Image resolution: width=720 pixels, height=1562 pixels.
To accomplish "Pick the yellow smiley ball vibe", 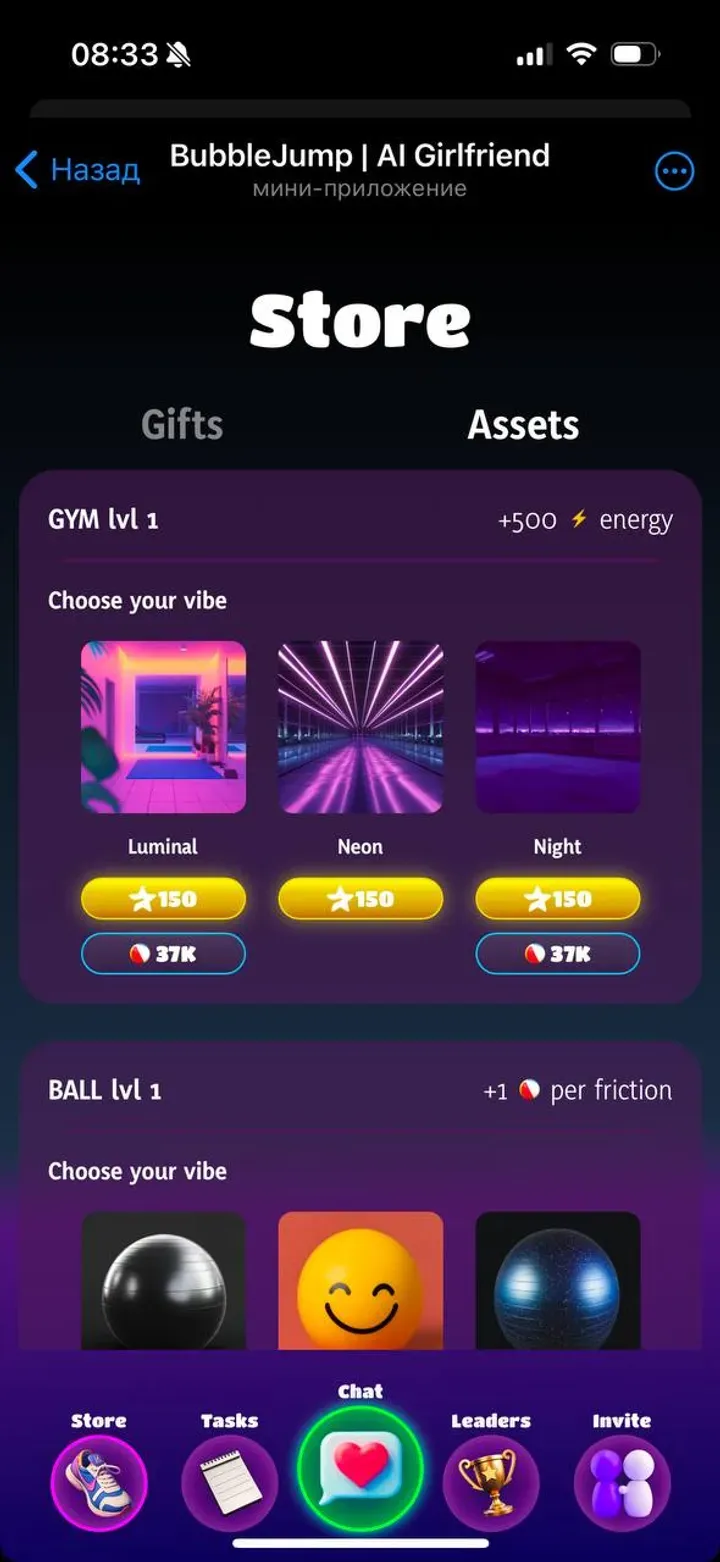I will click(360, 1282).
